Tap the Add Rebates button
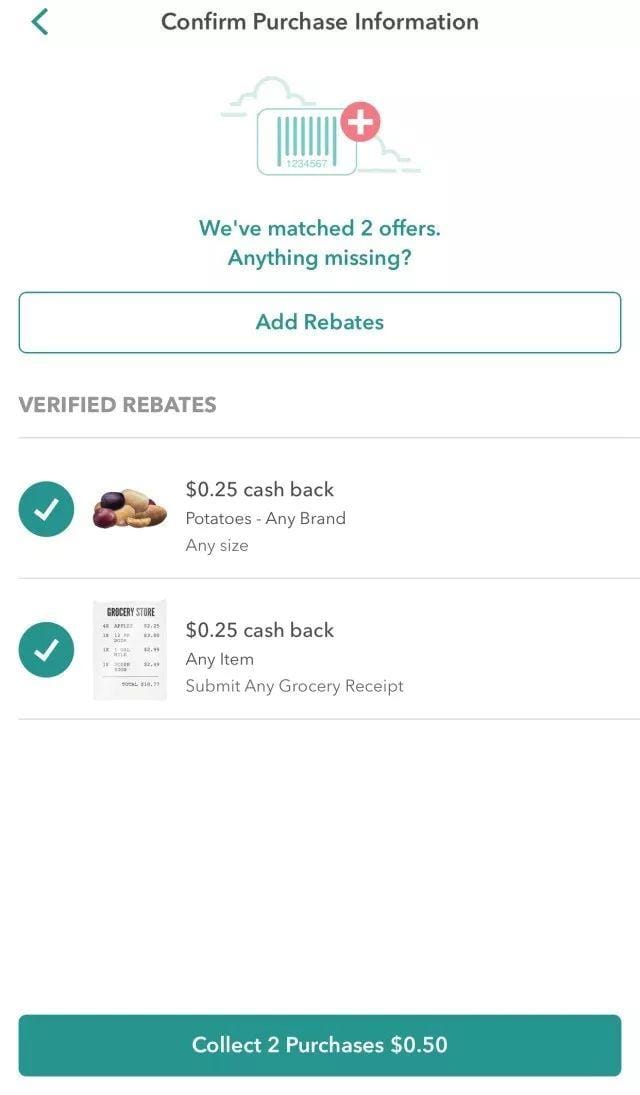 click(320, 322)
